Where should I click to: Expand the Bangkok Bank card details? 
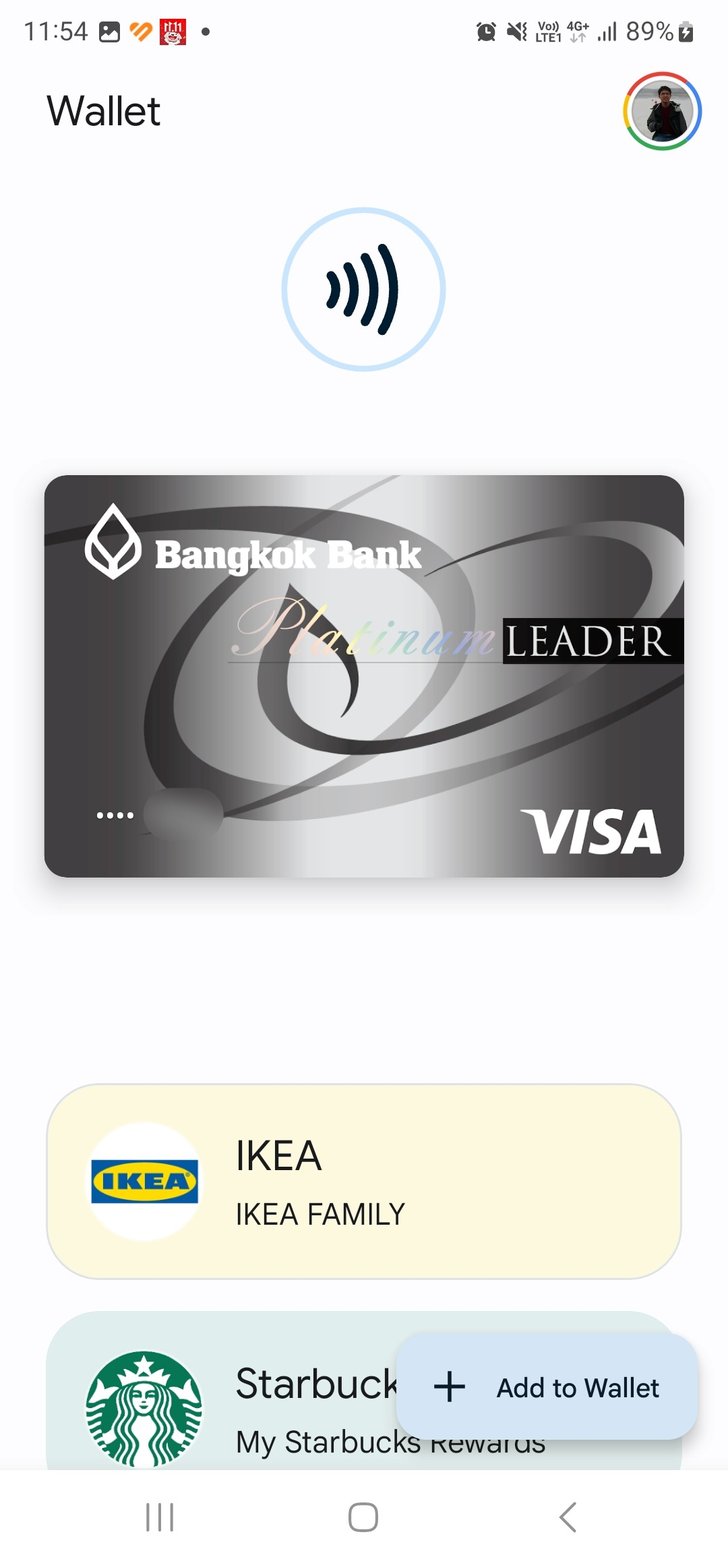click(364, 675)
